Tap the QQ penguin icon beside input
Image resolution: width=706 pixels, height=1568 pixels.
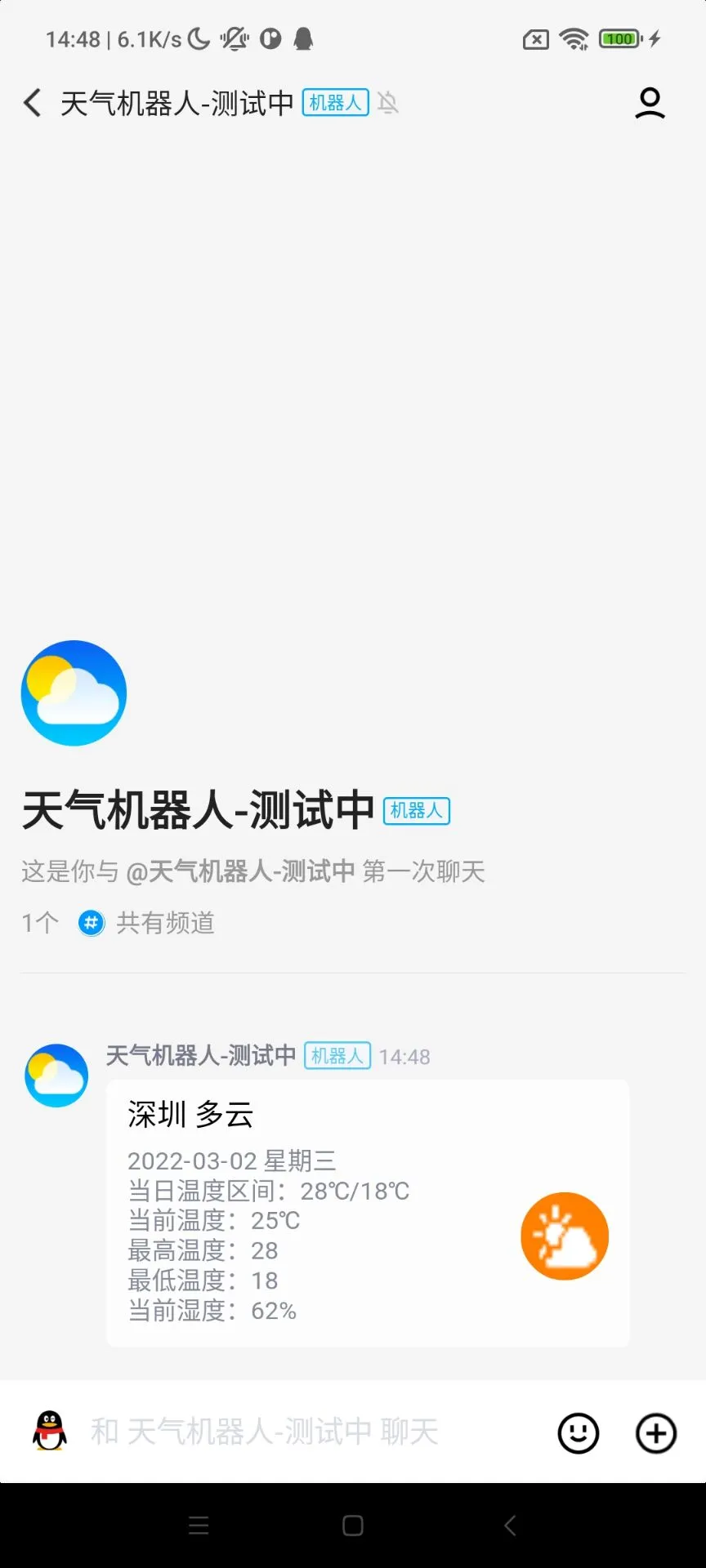[x=50, y=1431]
